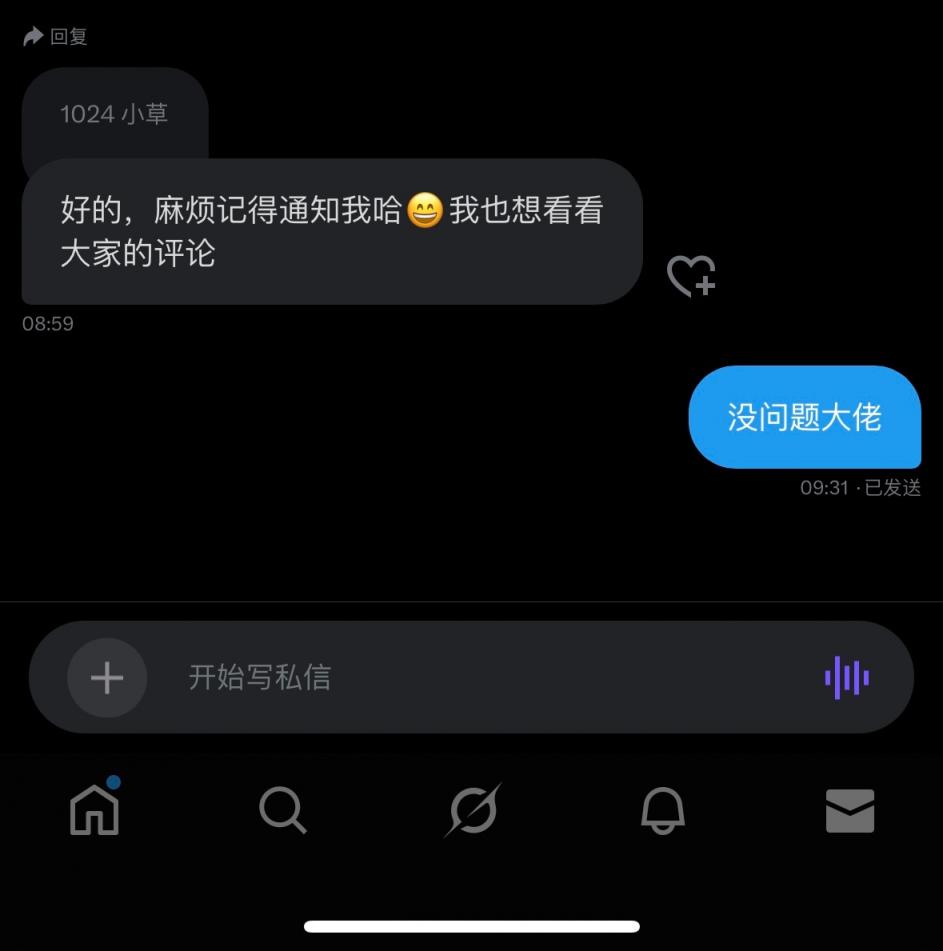The image size is (943, 951).
Task: Switch to the Search tab
Action: point(283,810)
